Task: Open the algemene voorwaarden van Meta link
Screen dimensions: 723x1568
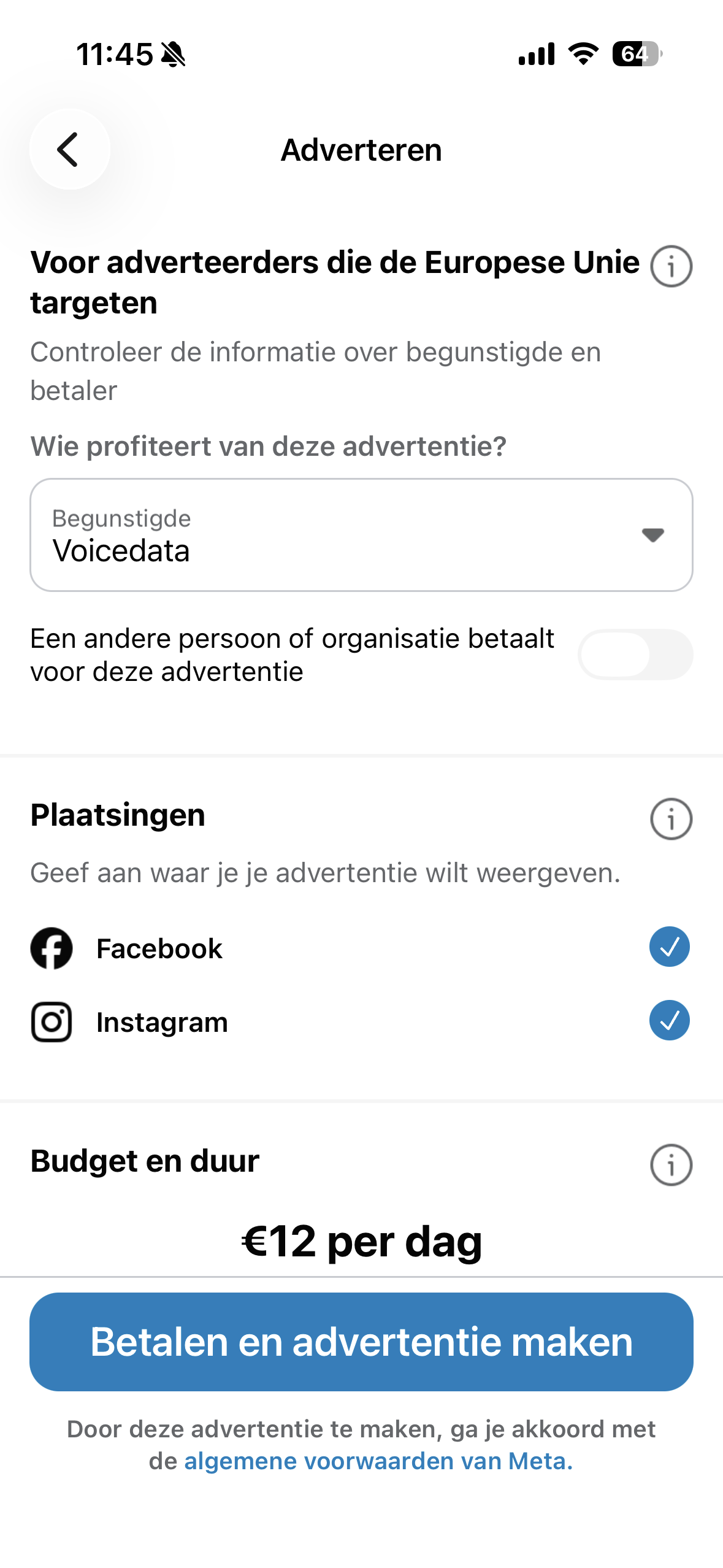Action: pyautogui.click(x=378, y=1461)
